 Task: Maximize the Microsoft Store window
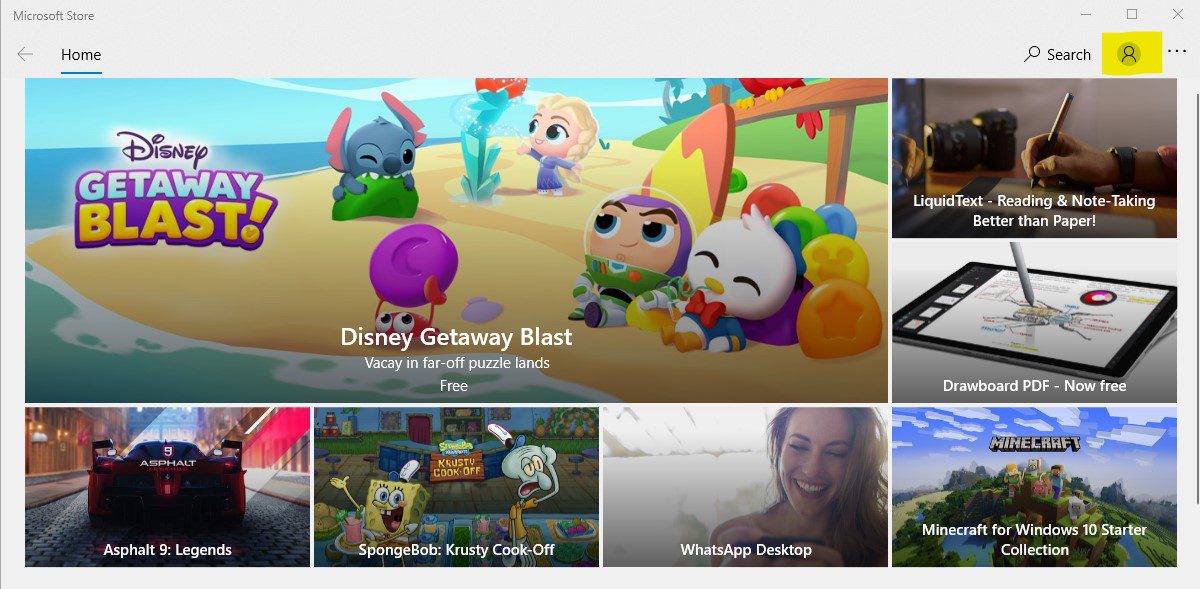pos(1132,14)
